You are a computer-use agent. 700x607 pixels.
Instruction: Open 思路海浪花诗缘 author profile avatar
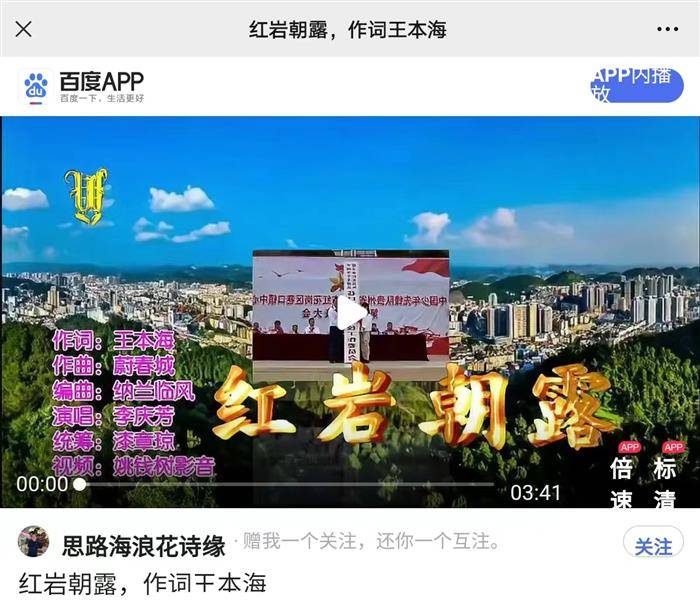coord(33,543)
